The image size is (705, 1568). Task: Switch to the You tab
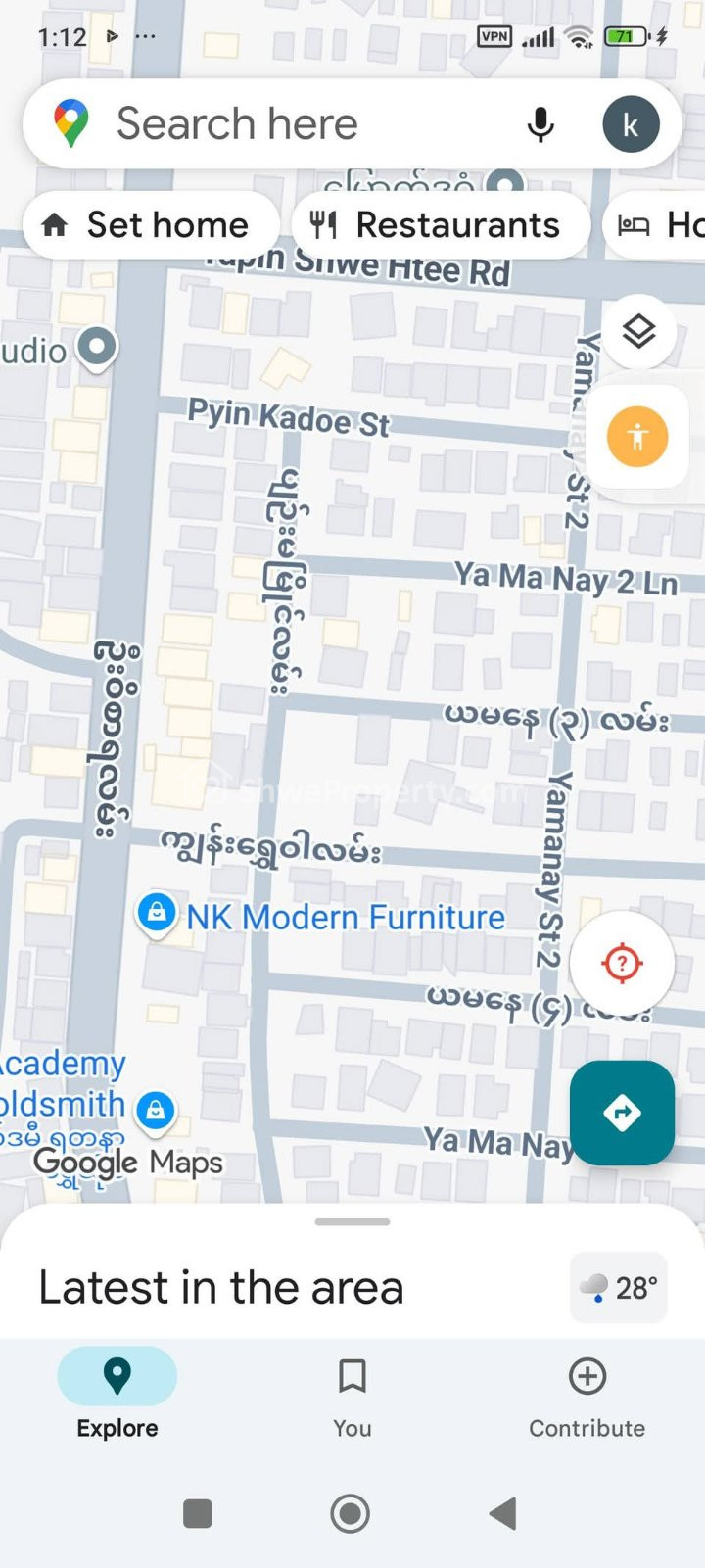pos(352,1393)
